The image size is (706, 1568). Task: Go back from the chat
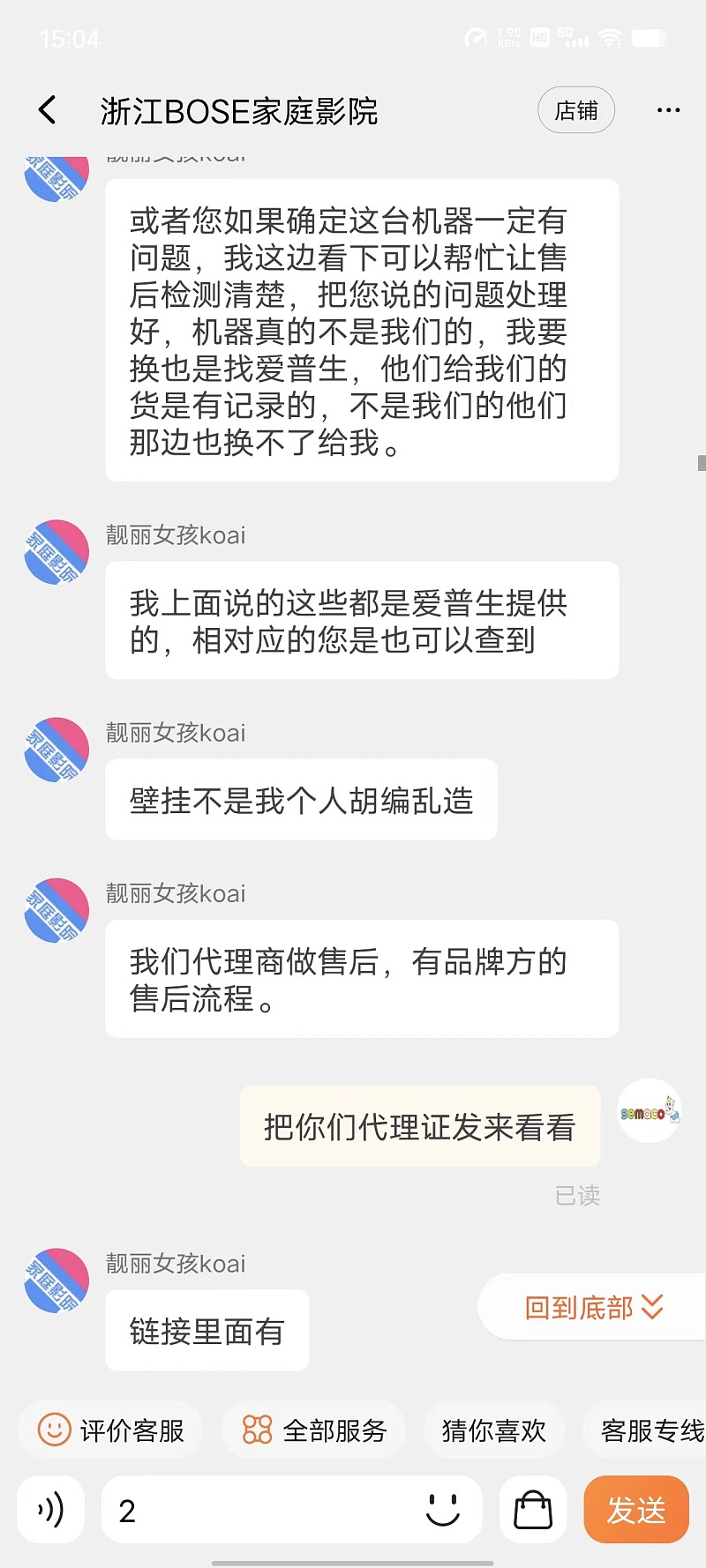[48, 110]
